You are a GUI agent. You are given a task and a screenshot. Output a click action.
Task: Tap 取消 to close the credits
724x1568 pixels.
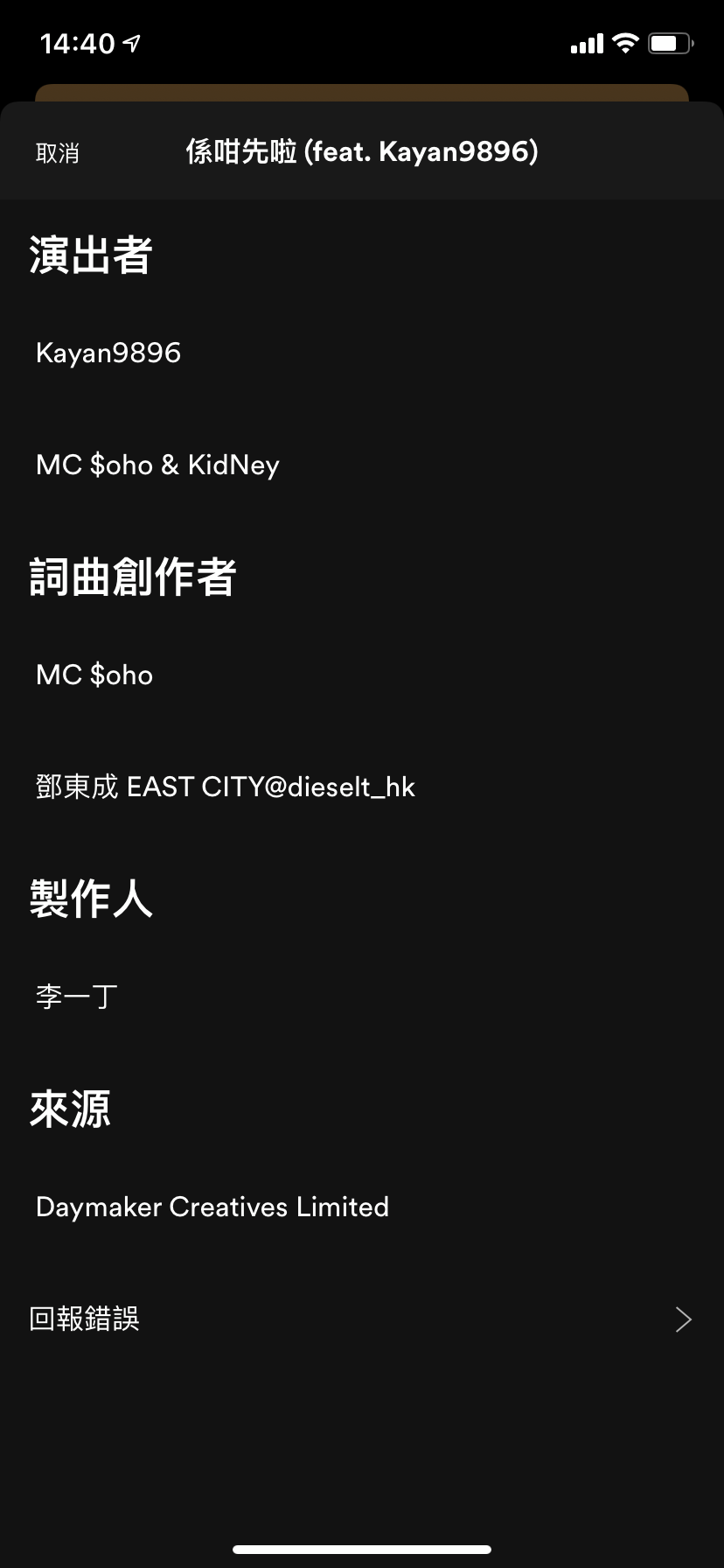[58, 153]
